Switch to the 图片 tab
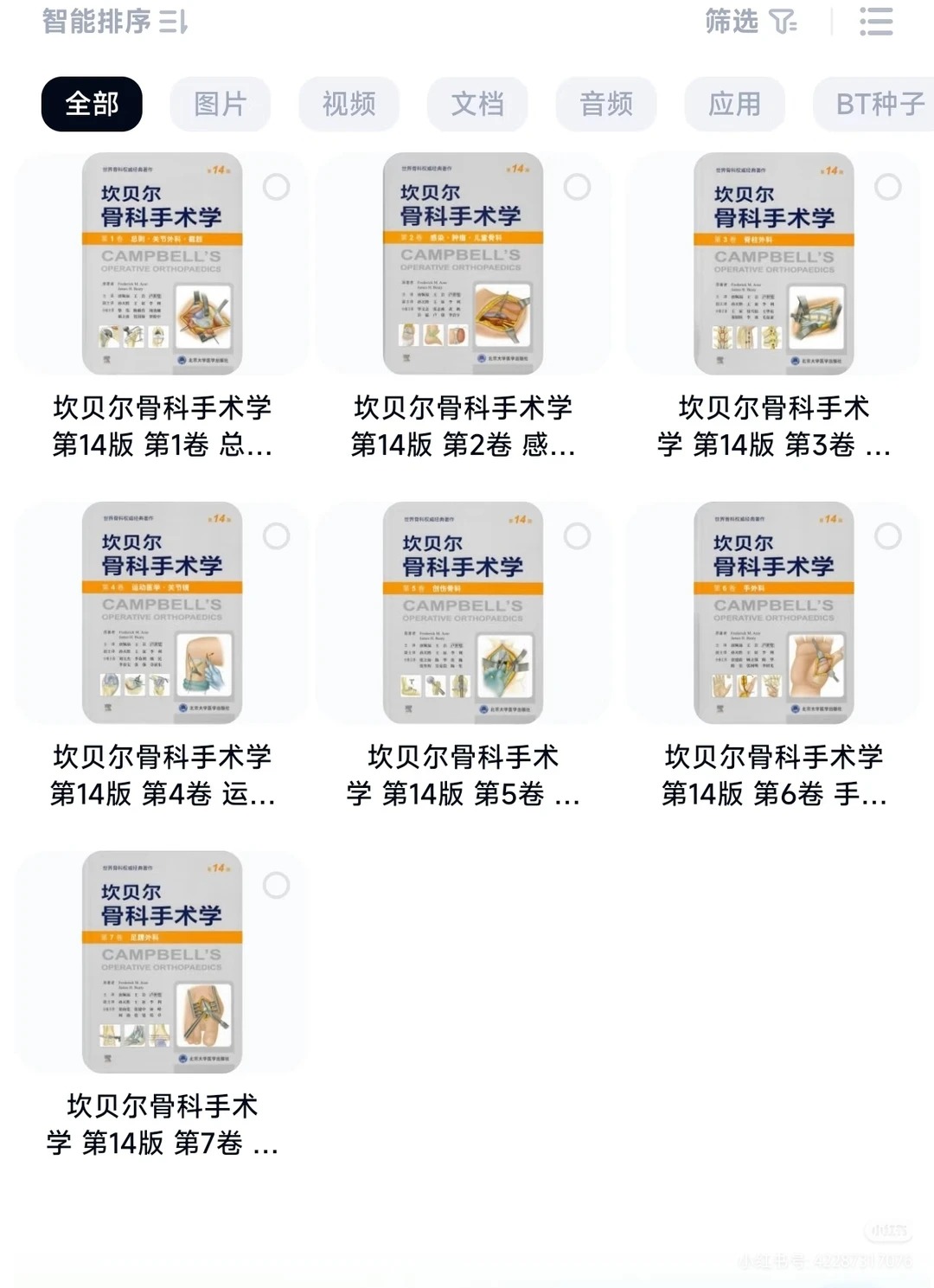This screenshot has height=1288, width=934. [x=220, y=104]
